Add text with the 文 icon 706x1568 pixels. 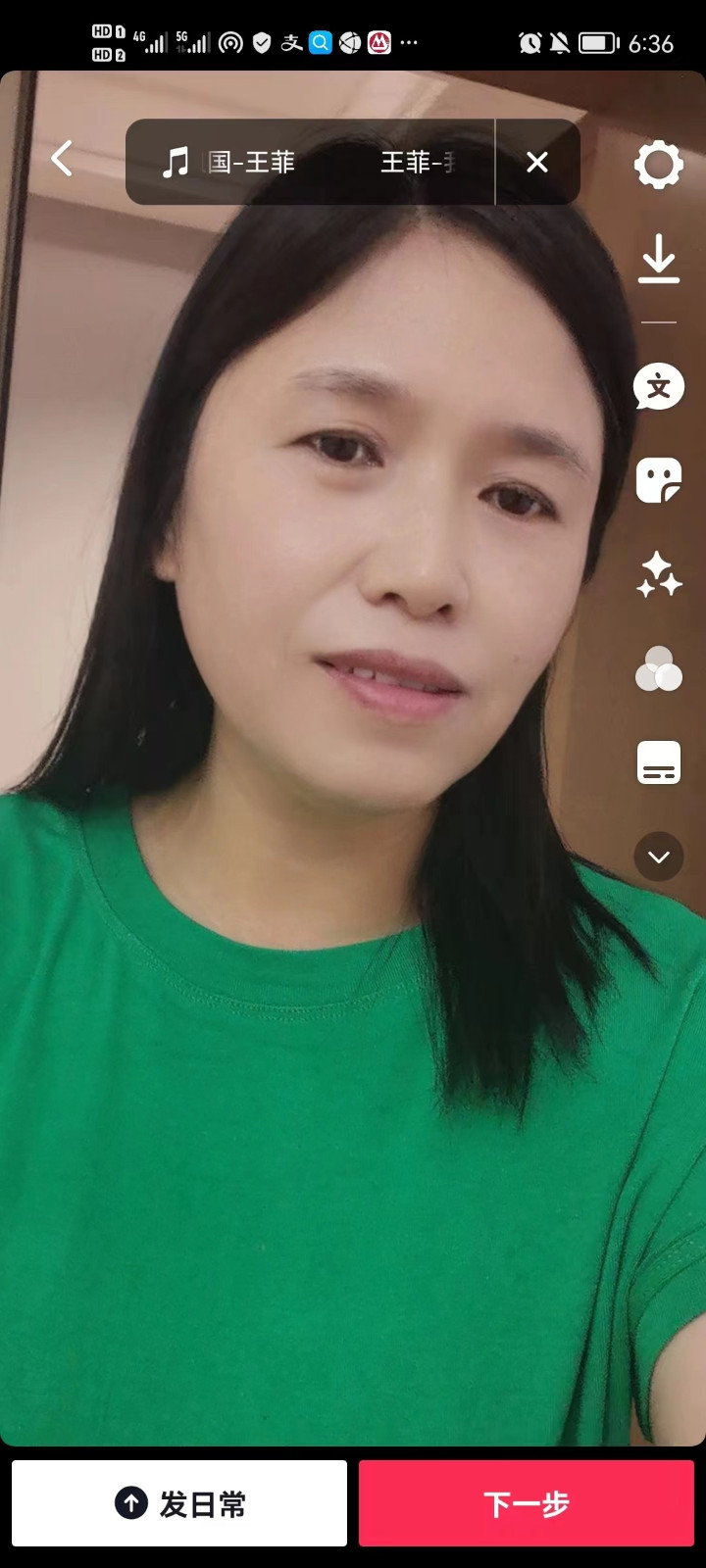tap(658, 387)
